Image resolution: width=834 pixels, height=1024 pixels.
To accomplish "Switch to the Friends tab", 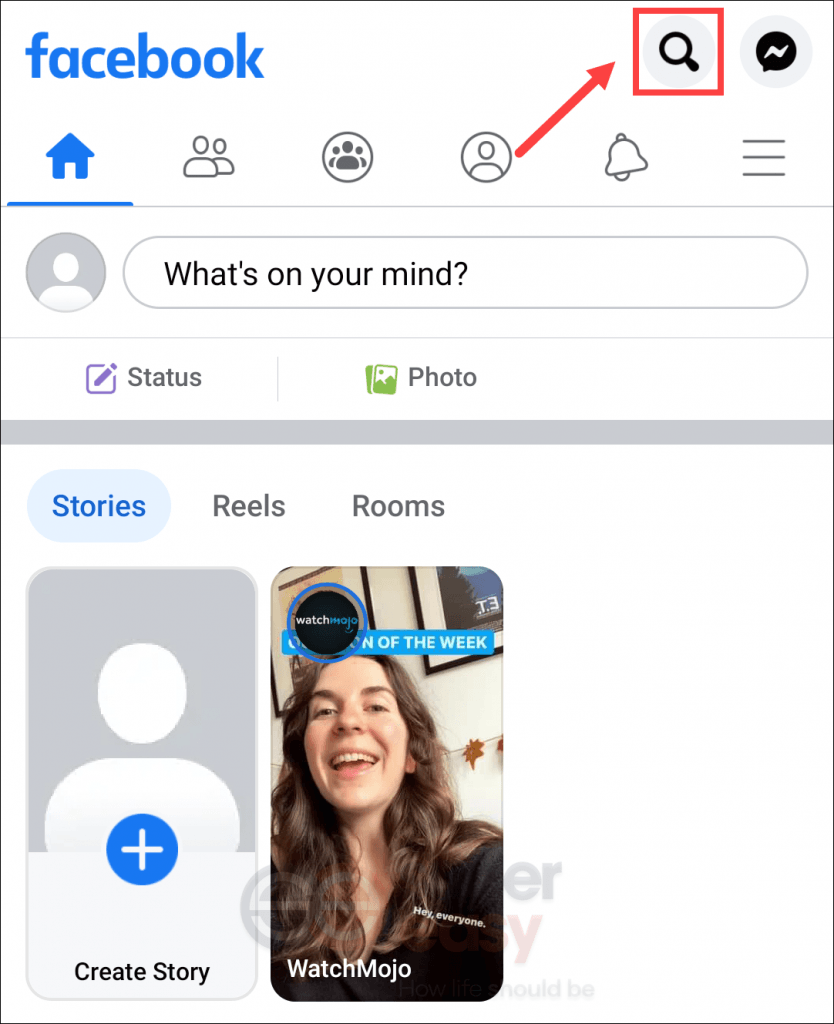I will [x=208, y=157].
